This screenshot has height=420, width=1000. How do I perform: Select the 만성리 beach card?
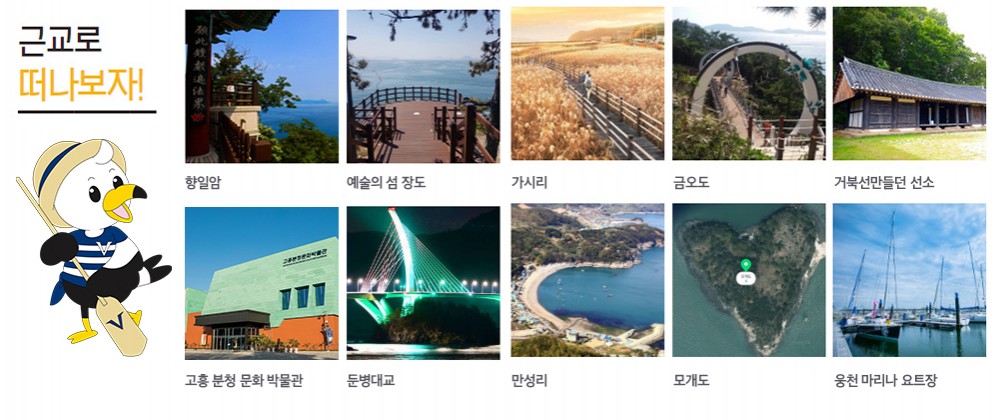coord(586,282)
